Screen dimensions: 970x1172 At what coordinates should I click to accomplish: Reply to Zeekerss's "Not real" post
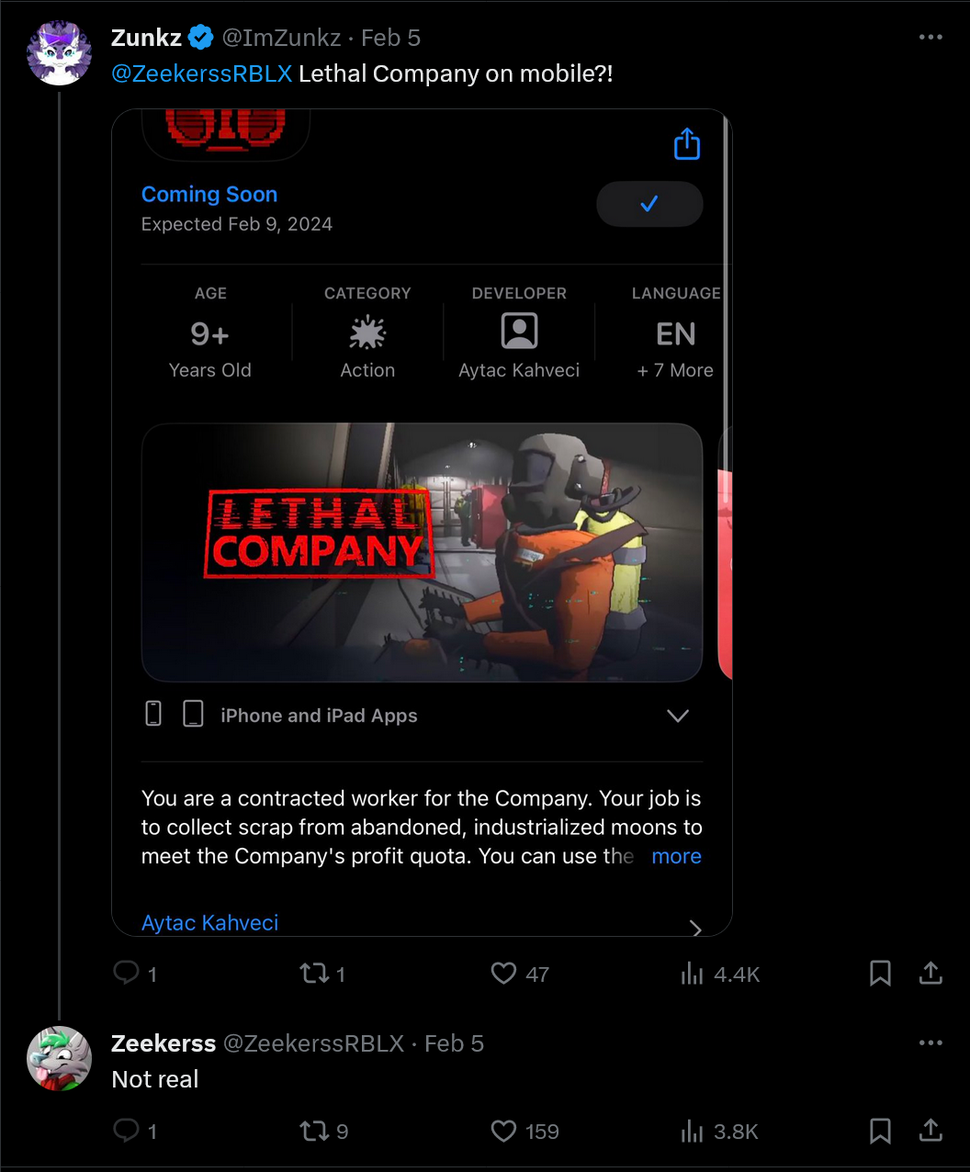pyautogui.click(x=126, y=1131)
